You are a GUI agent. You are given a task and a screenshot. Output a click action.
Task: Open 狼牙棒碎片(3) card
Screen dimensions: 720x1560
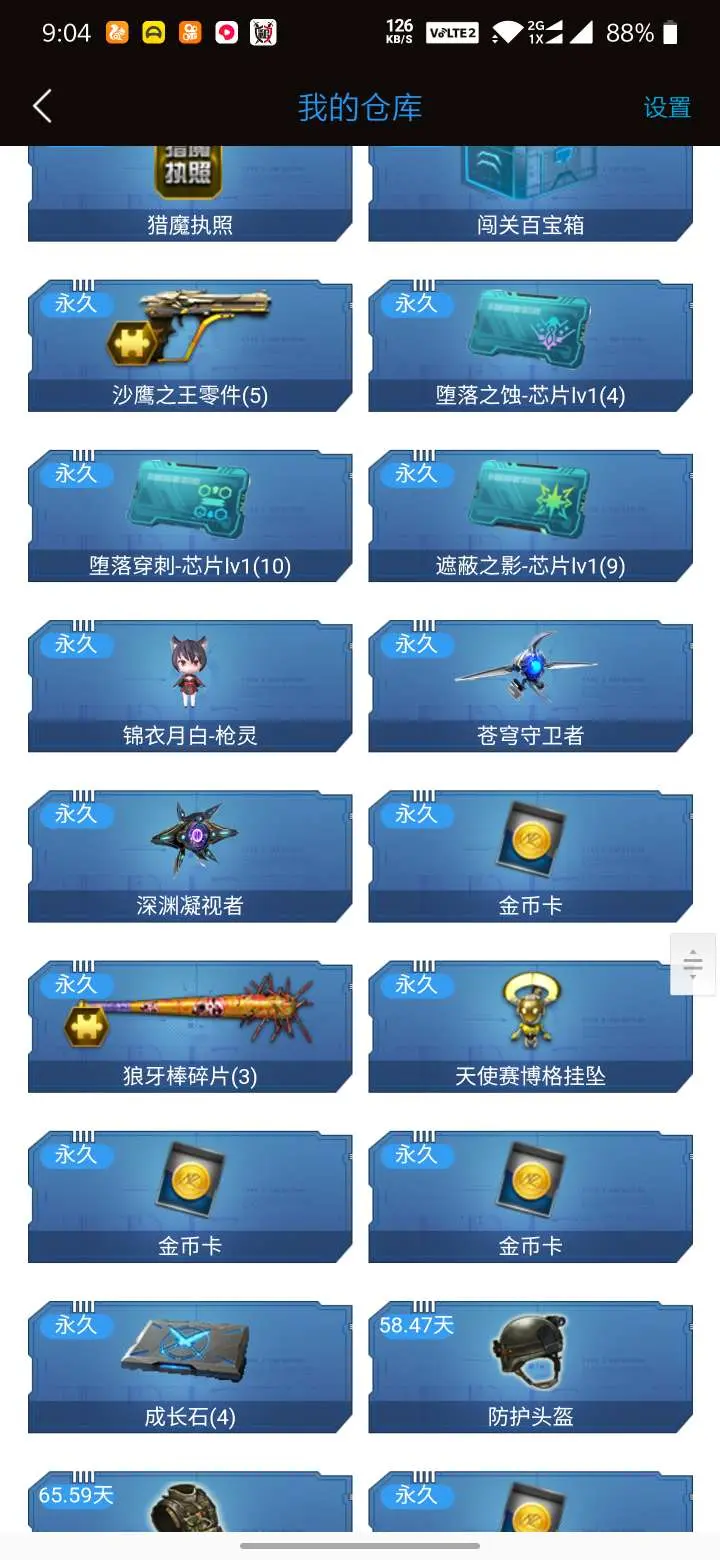tap(190, 1027)
